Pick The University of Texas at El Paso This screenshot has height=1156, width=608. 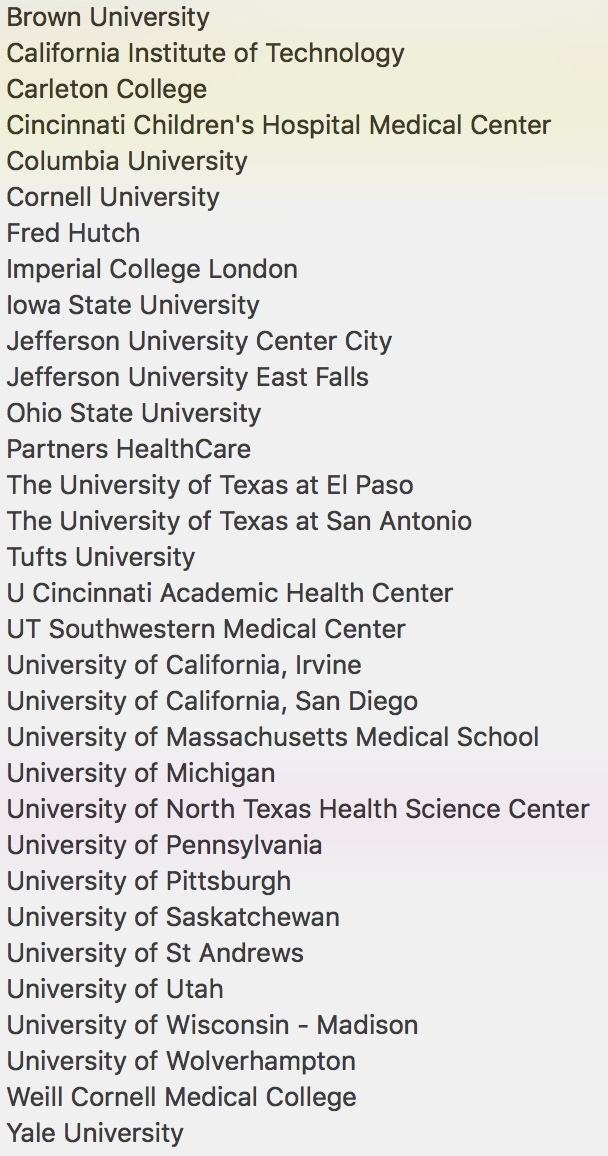(210, 485)
